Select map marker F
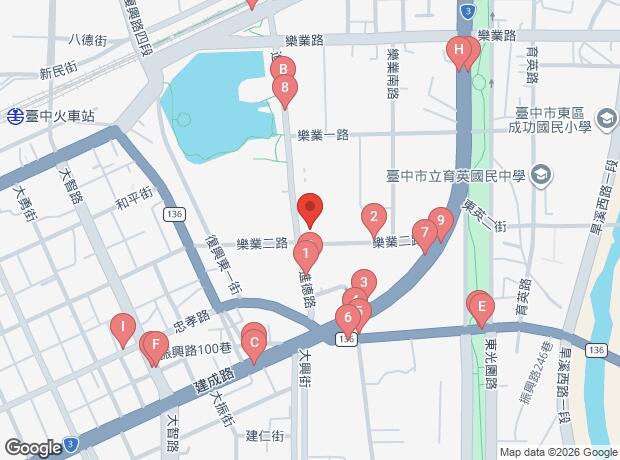 click(154, 346)
